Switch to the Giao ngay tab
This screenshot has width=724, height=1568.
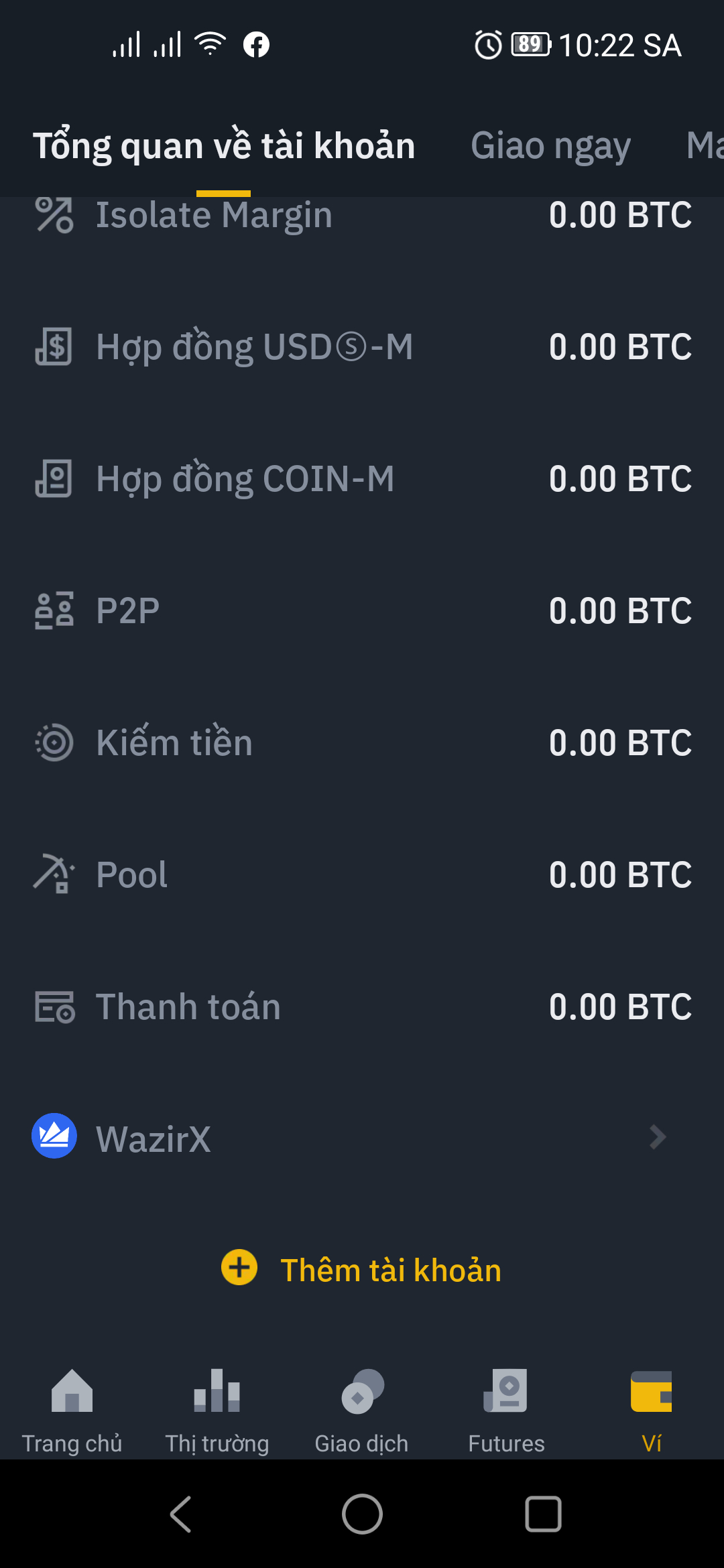coord(550,146)
